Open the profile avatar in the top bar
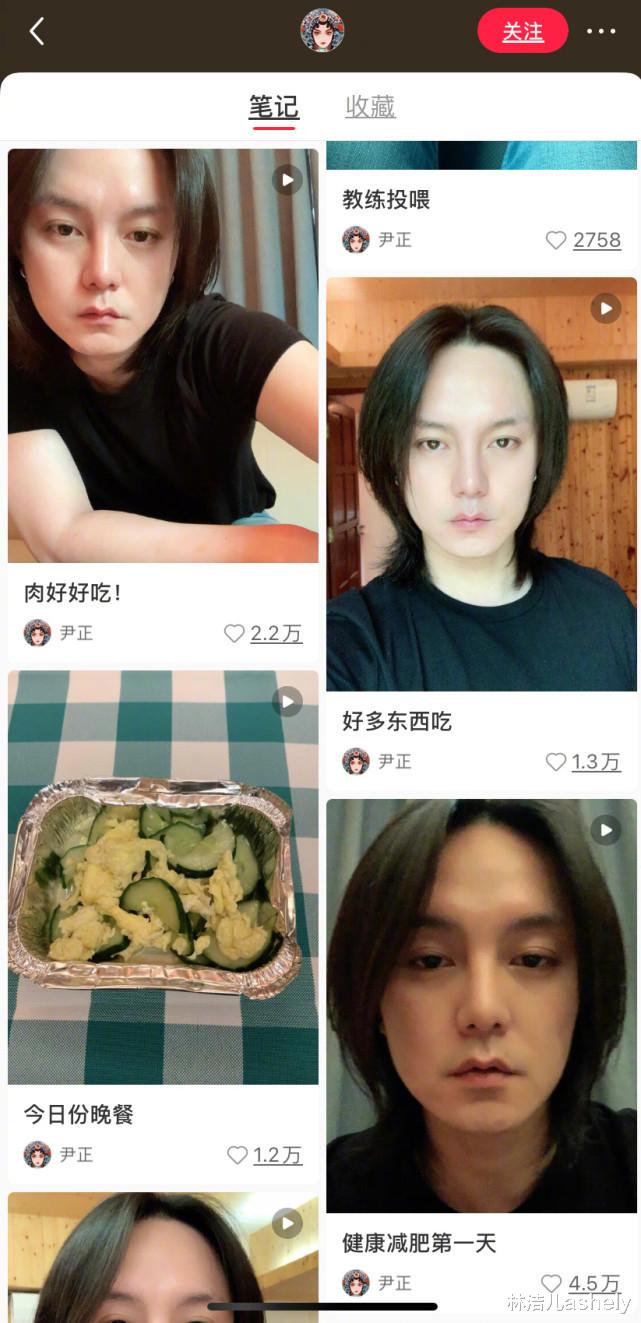Image resolution: width=641 pixels, height=1323 pixels. tap(322, 31)
